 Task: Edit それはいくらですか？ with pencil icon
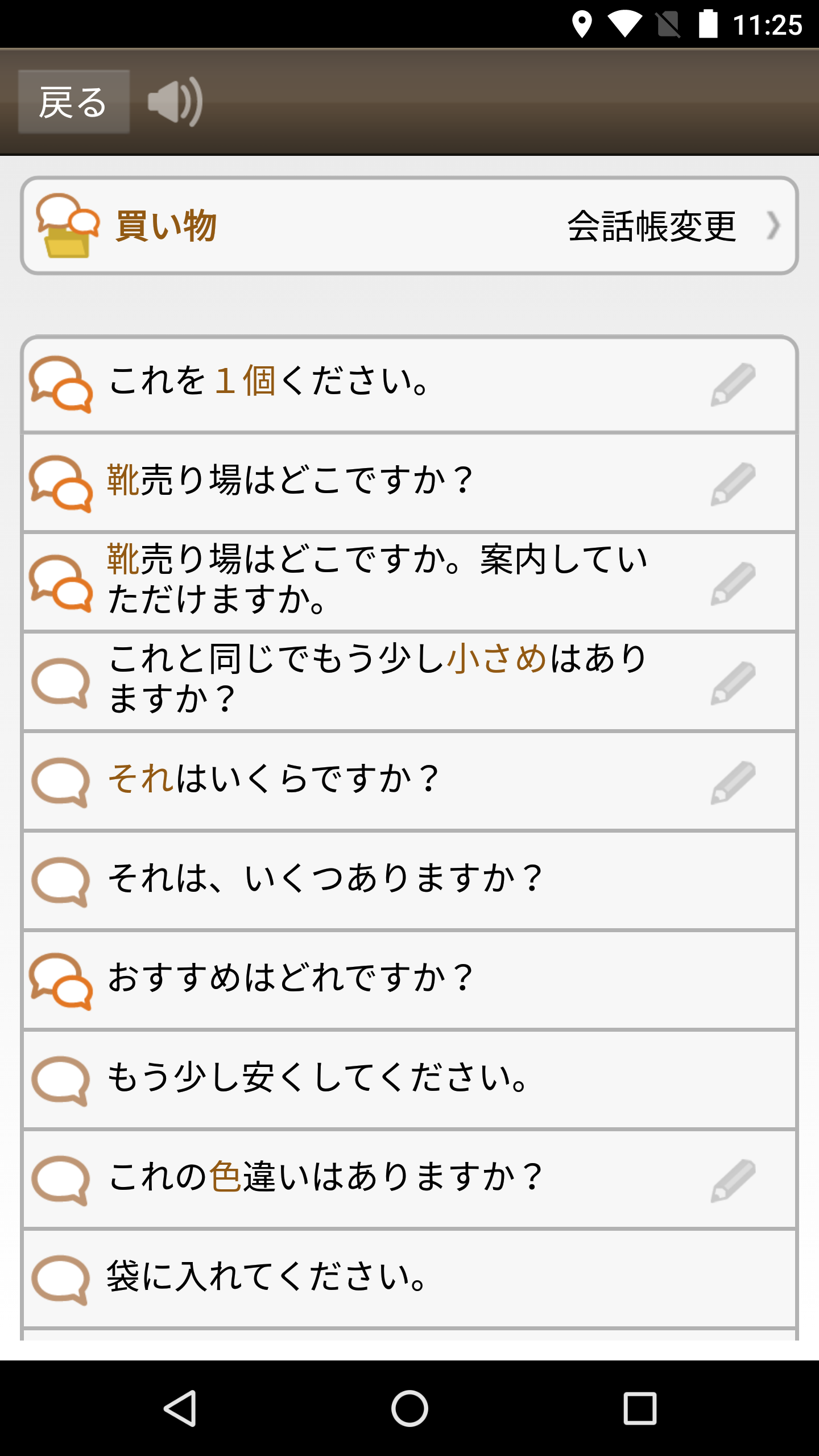[733, 783]
